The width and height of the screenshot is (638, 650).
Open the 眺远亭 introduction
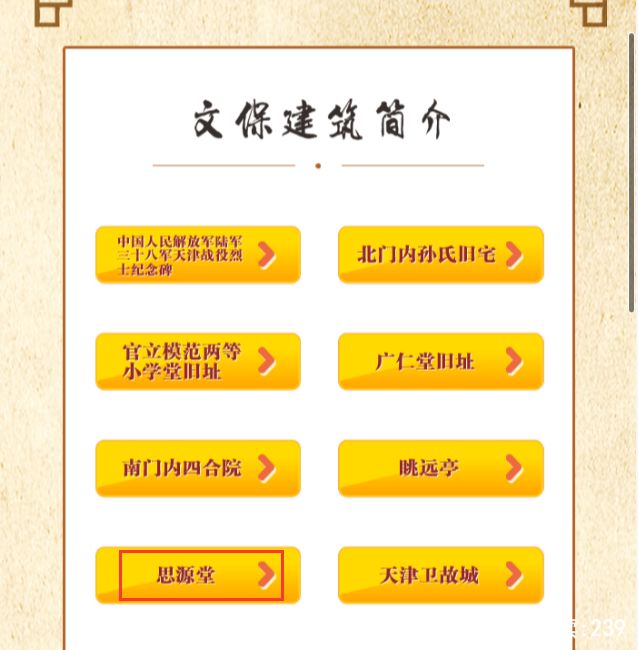(441, 468)
